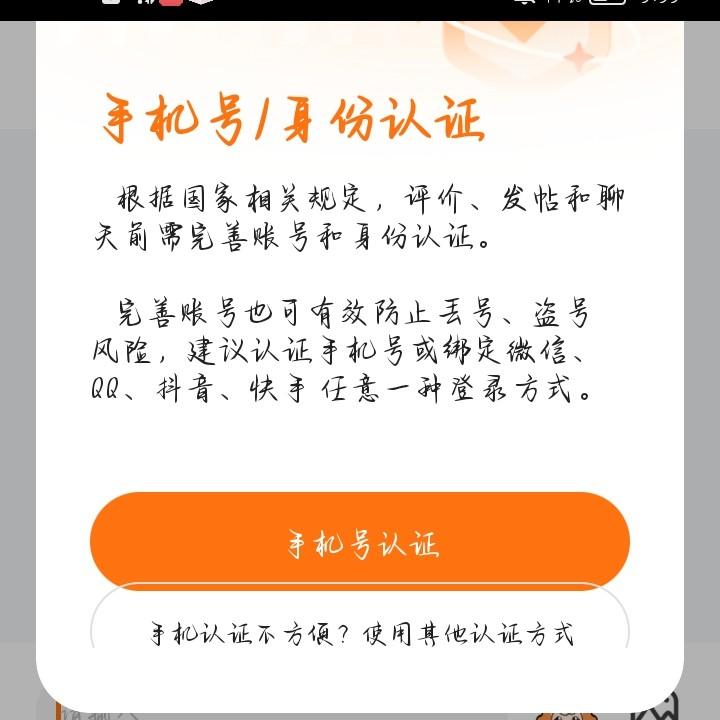
Task: Tap the 手机号认证 button
Action: [x=360, y=543]
